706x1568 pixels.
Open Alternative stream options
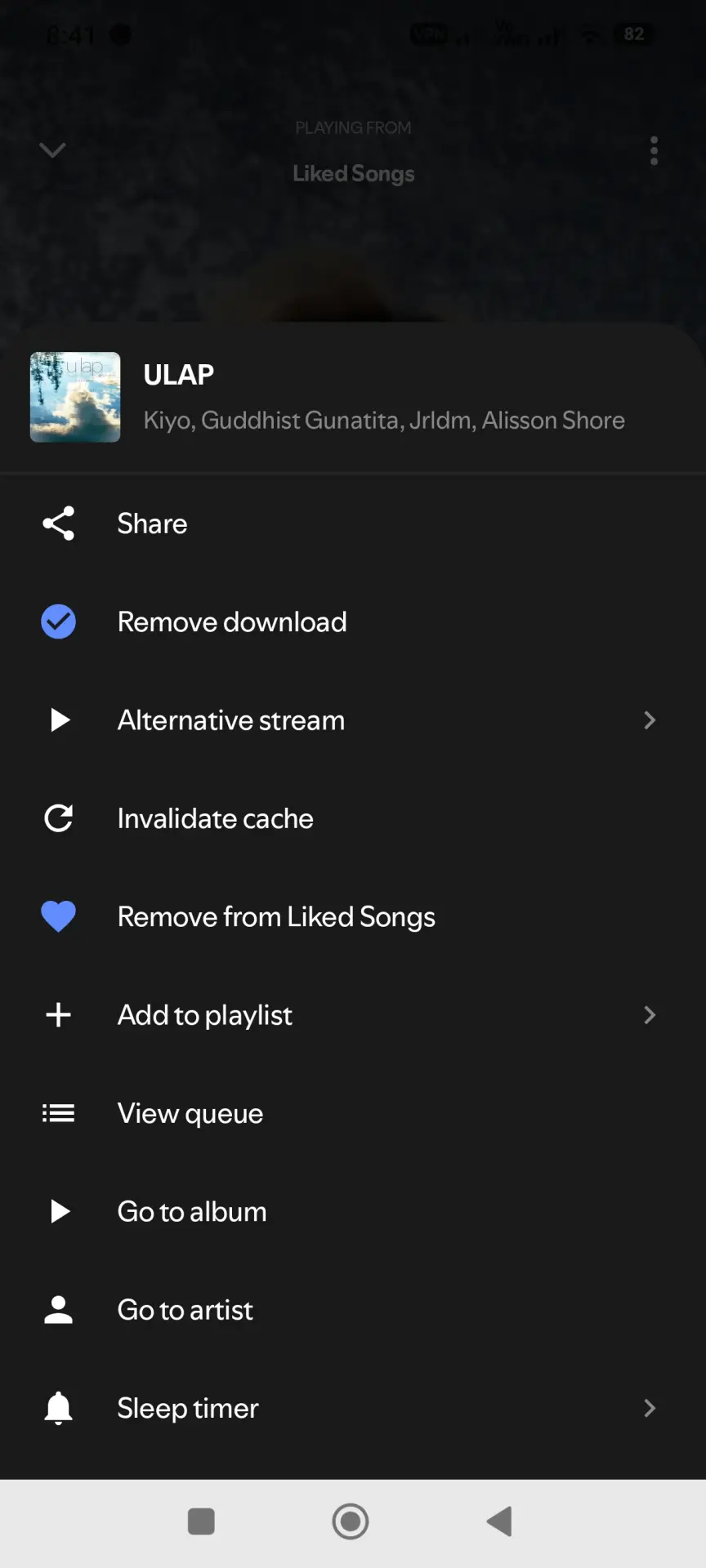point(353,720)
